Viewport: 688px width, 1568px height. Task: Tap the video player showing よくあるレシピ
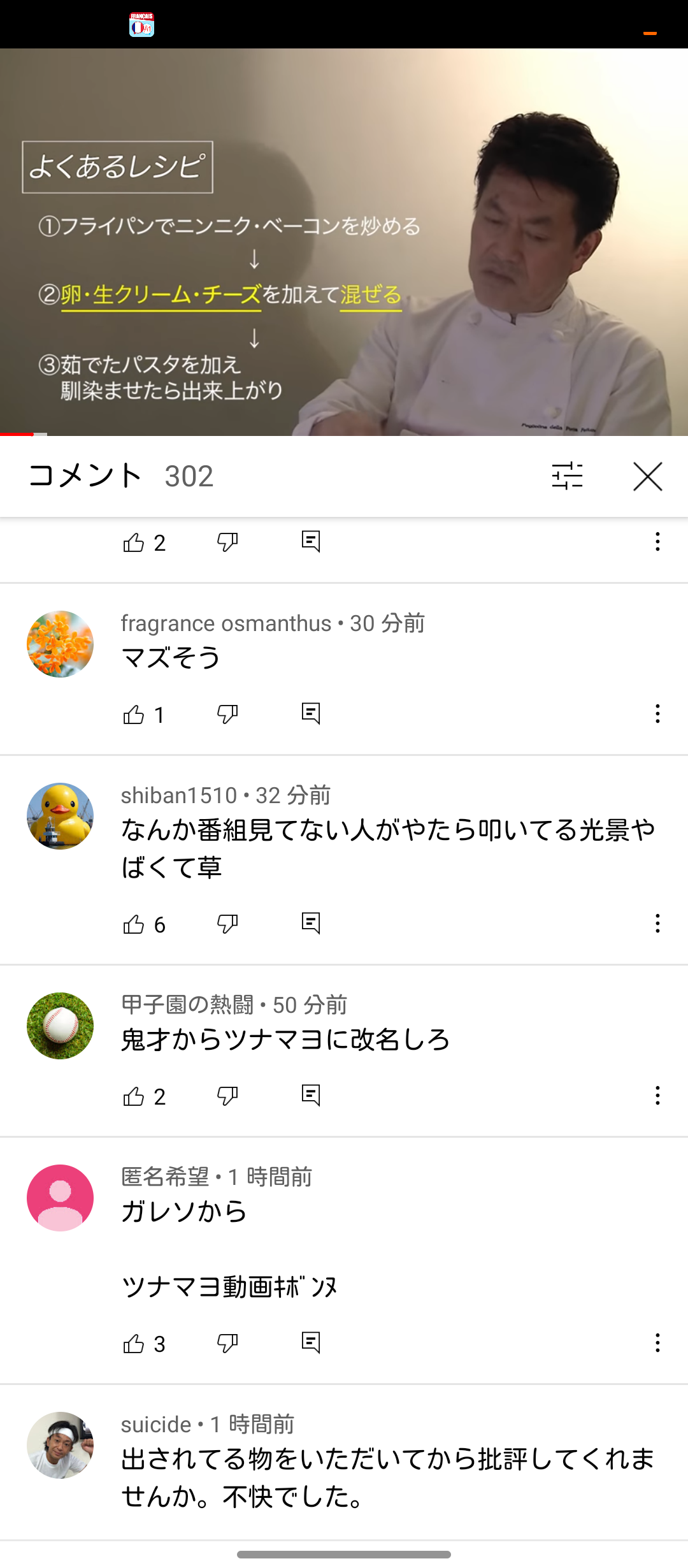click(344, 242)
